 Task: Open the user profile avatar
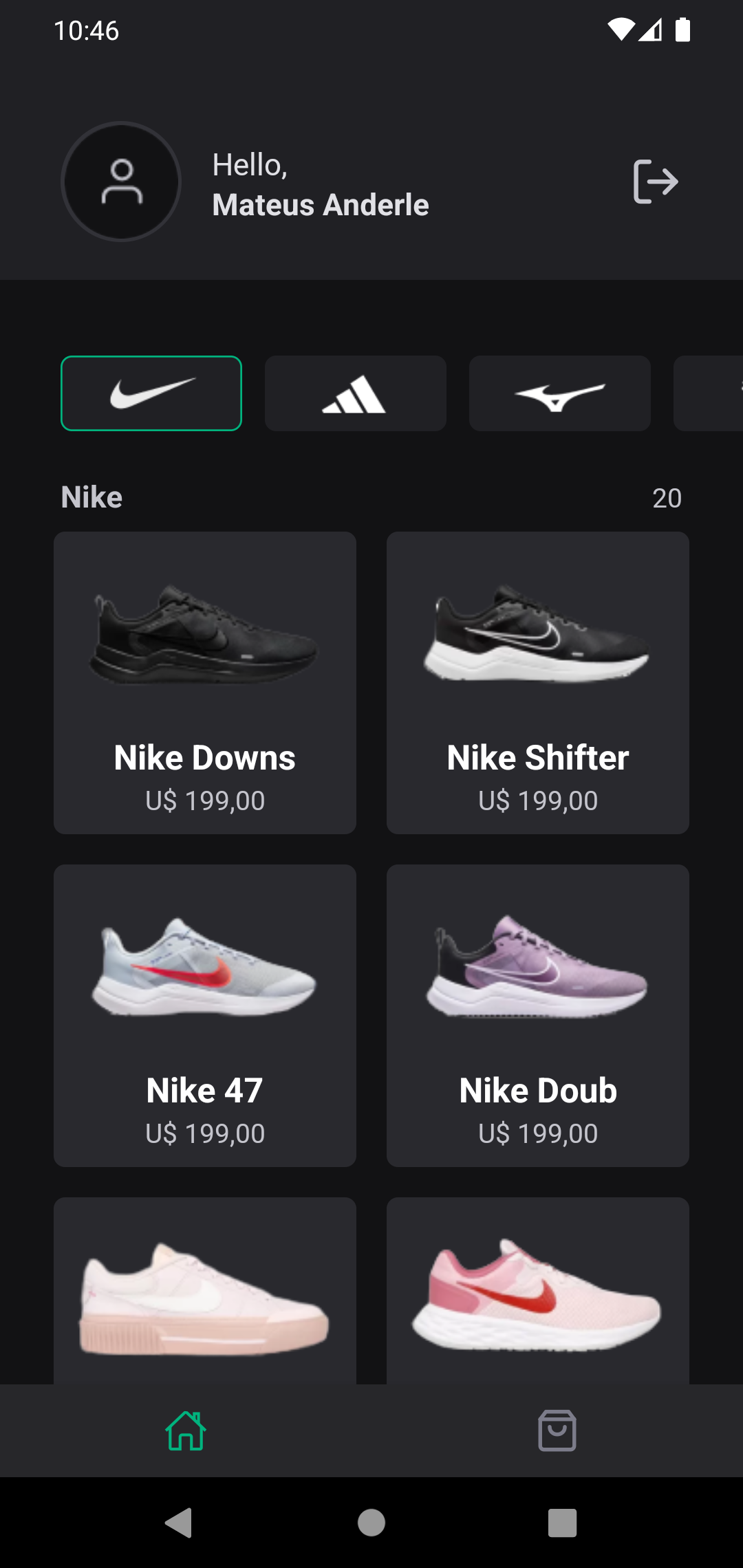tap(121, 182)
